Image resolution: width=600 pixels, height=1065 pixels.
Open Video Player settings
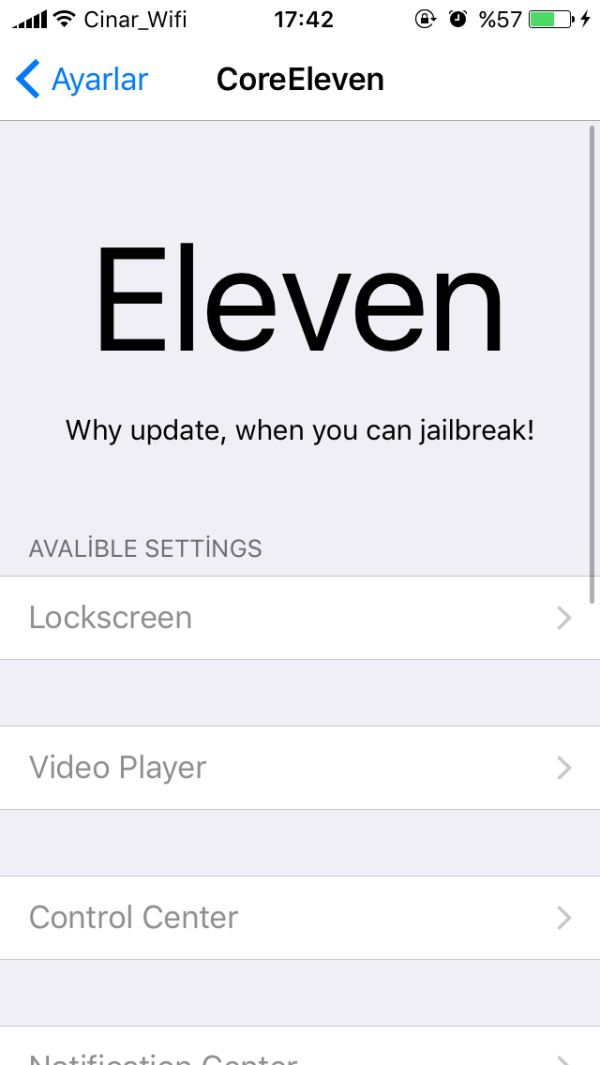300,767
